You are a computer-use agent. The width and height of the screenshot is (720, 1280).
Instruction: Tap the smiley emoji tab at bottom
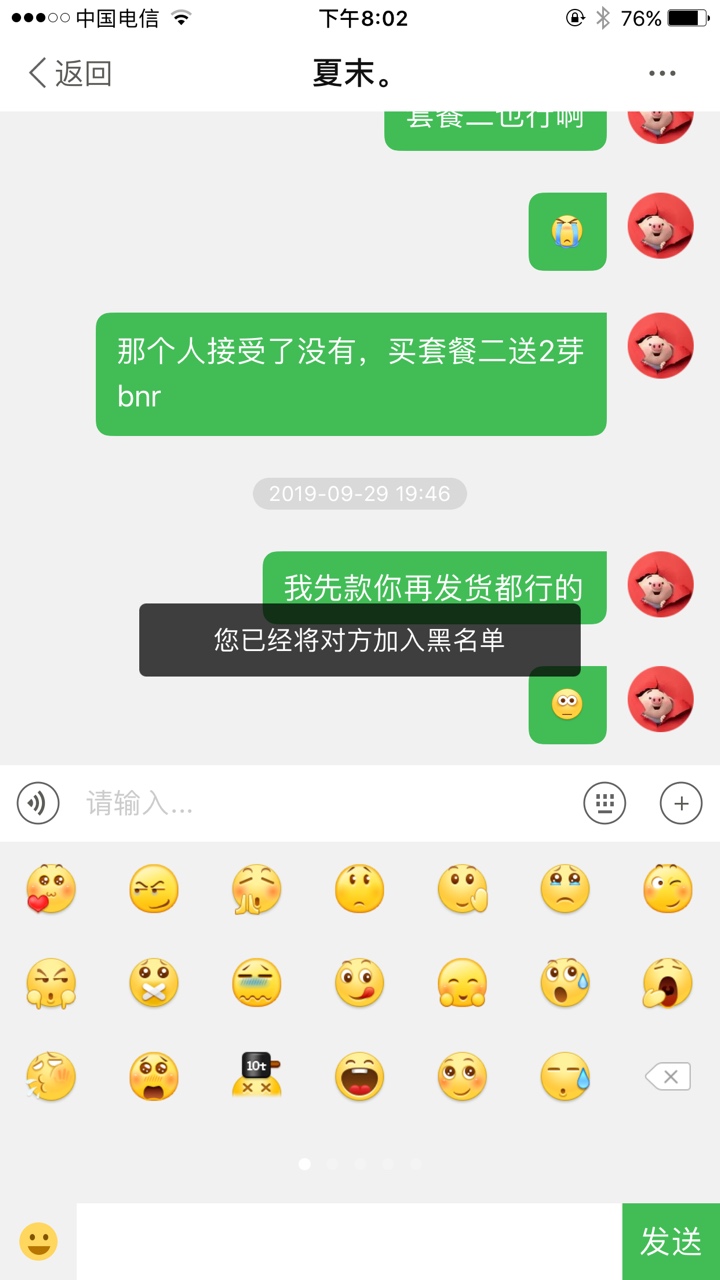pyautogui.click(x=38, y=1241)
